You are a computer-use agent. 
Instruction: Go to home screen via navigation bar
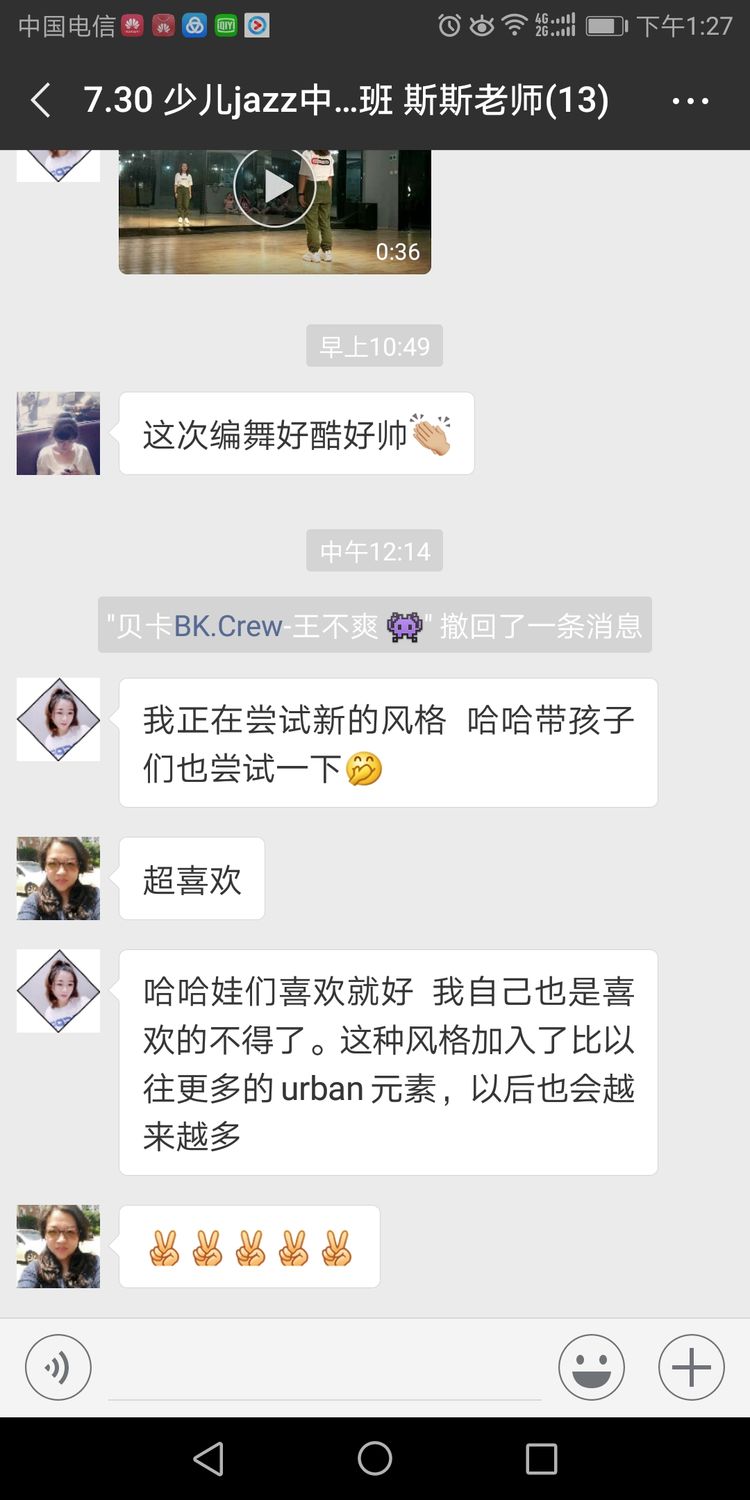pos(375,1459)
